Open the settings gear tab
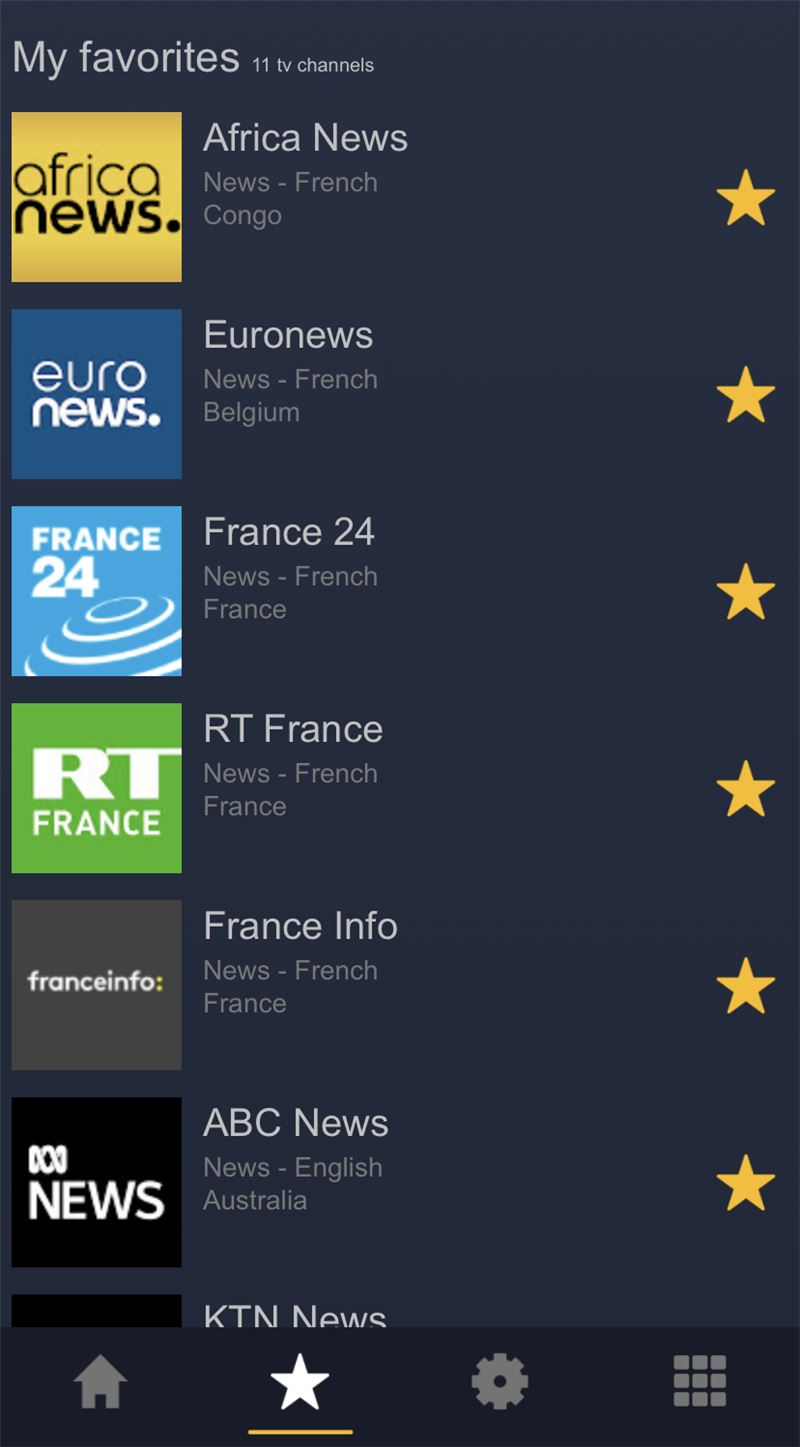 [500, 1382]
